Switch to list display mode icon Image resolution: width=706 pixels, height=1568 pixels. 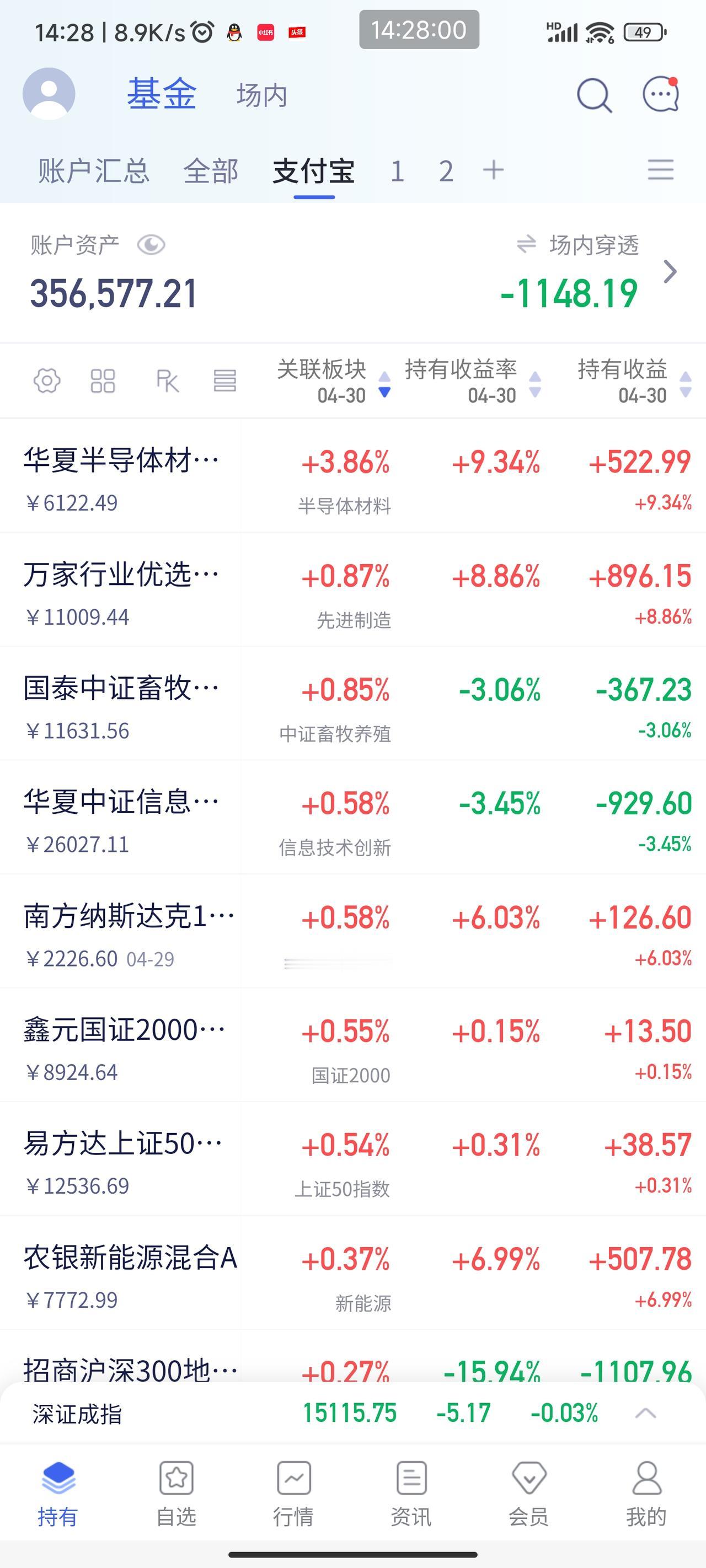tap(226, 380)
